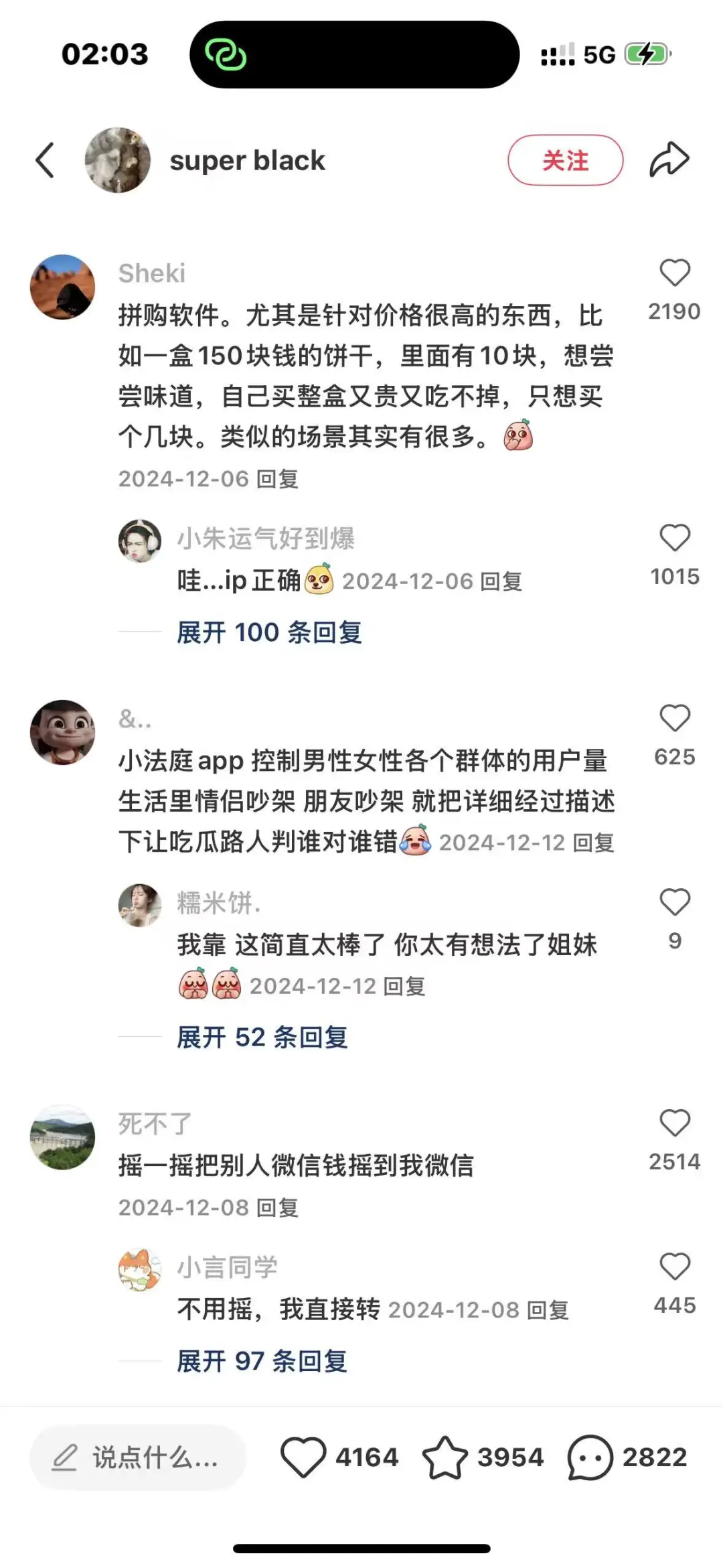
Task: Reply to 小言同学 via 回复
Action: (x=548, y=1310)
